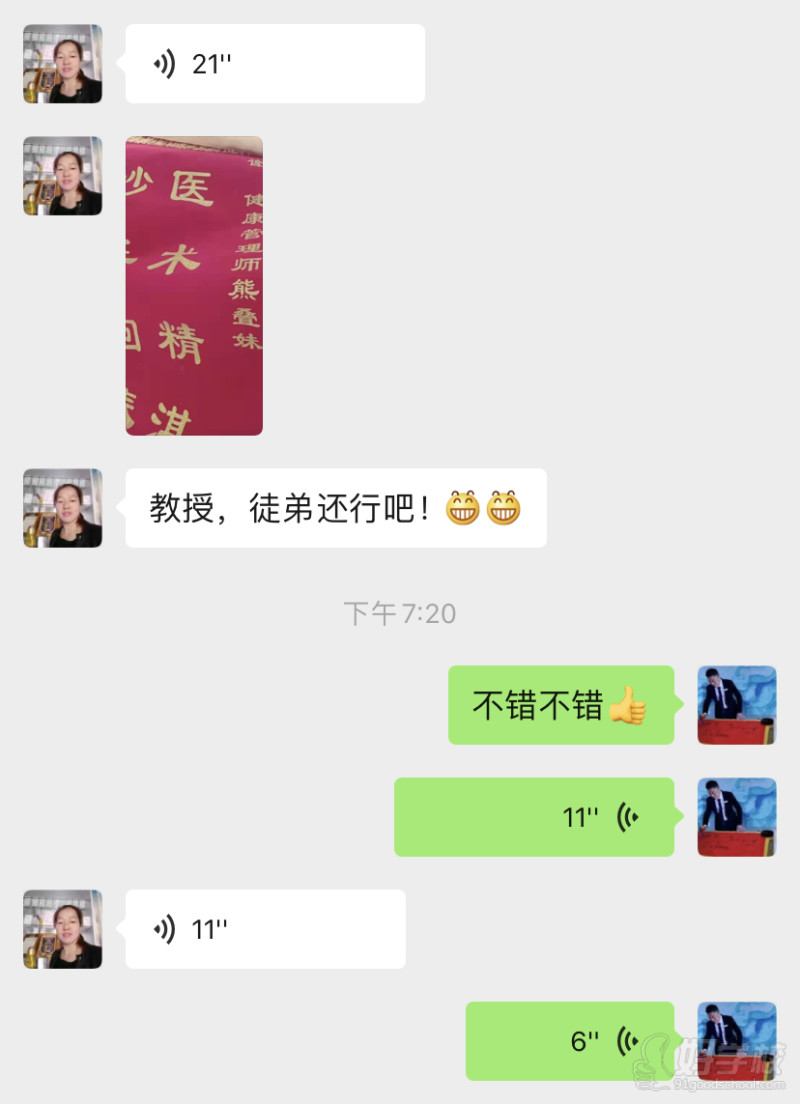Image resolution: width=800 pixels, height=1104 pixels.
Task: Tap the second grinning emoji in the message
Action: tap(505, 509)
